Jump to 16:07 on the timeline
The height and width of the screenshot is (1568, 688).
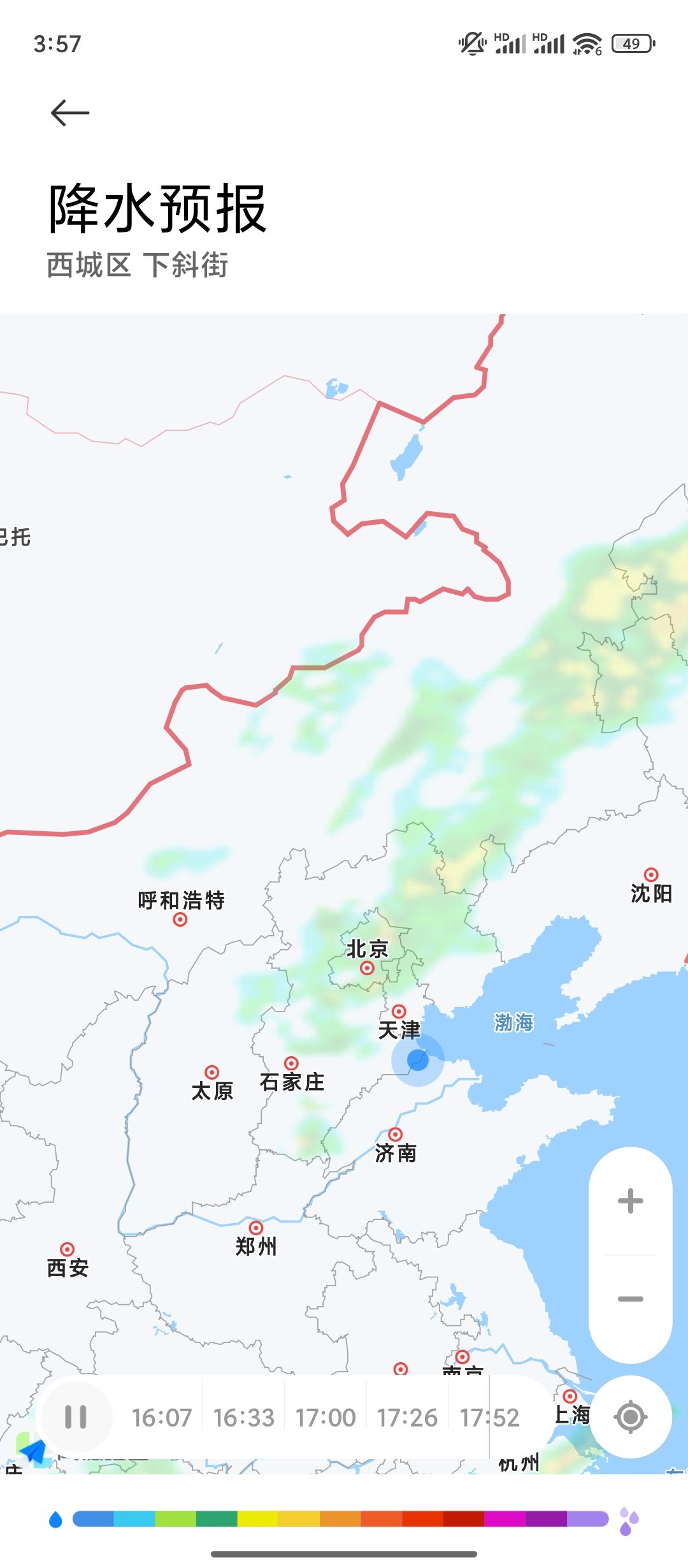tap(161, 1418)
